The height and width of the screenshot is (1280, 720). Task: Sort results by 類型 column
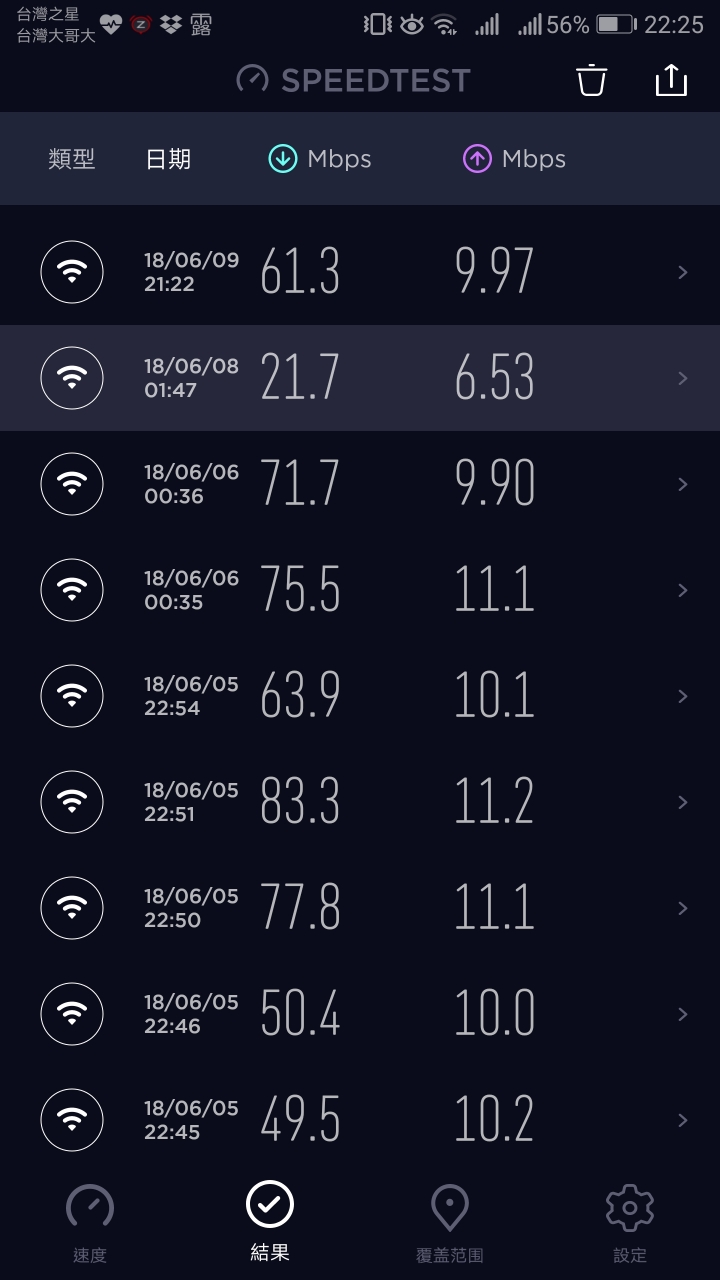coord(72,159)
